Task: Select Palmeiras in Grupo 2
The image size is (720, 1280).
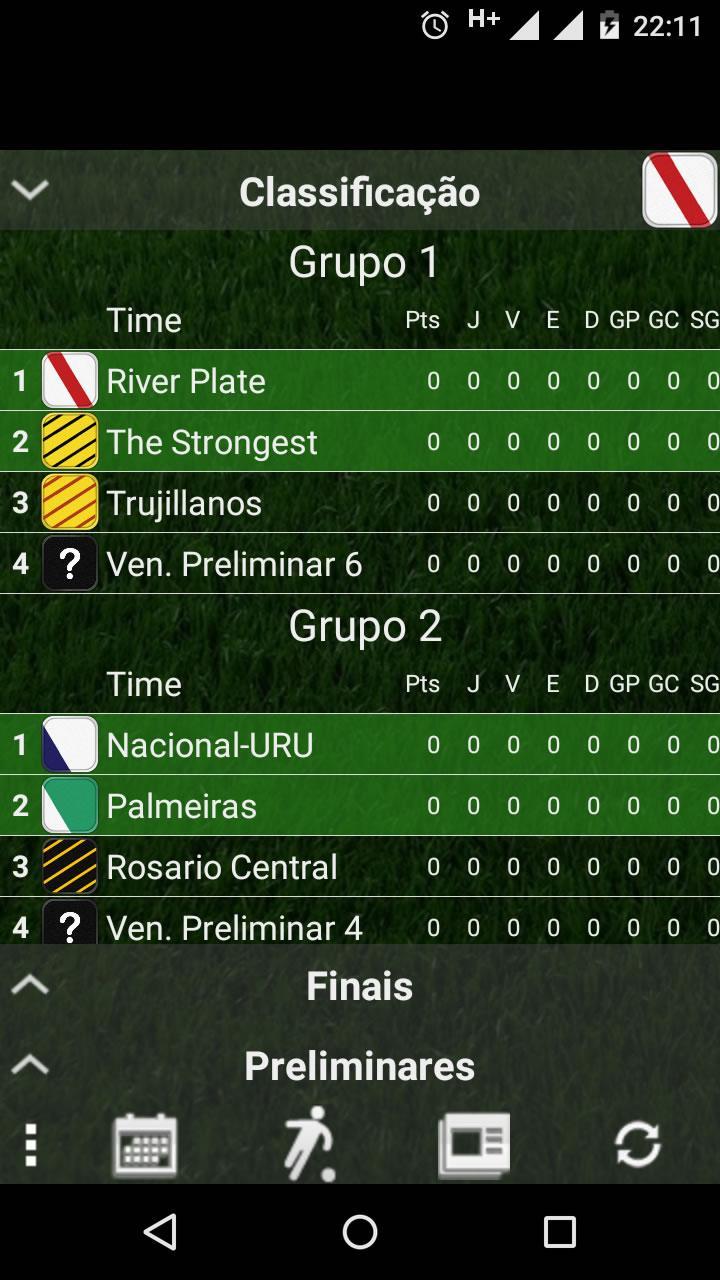Action: [182, 806]
